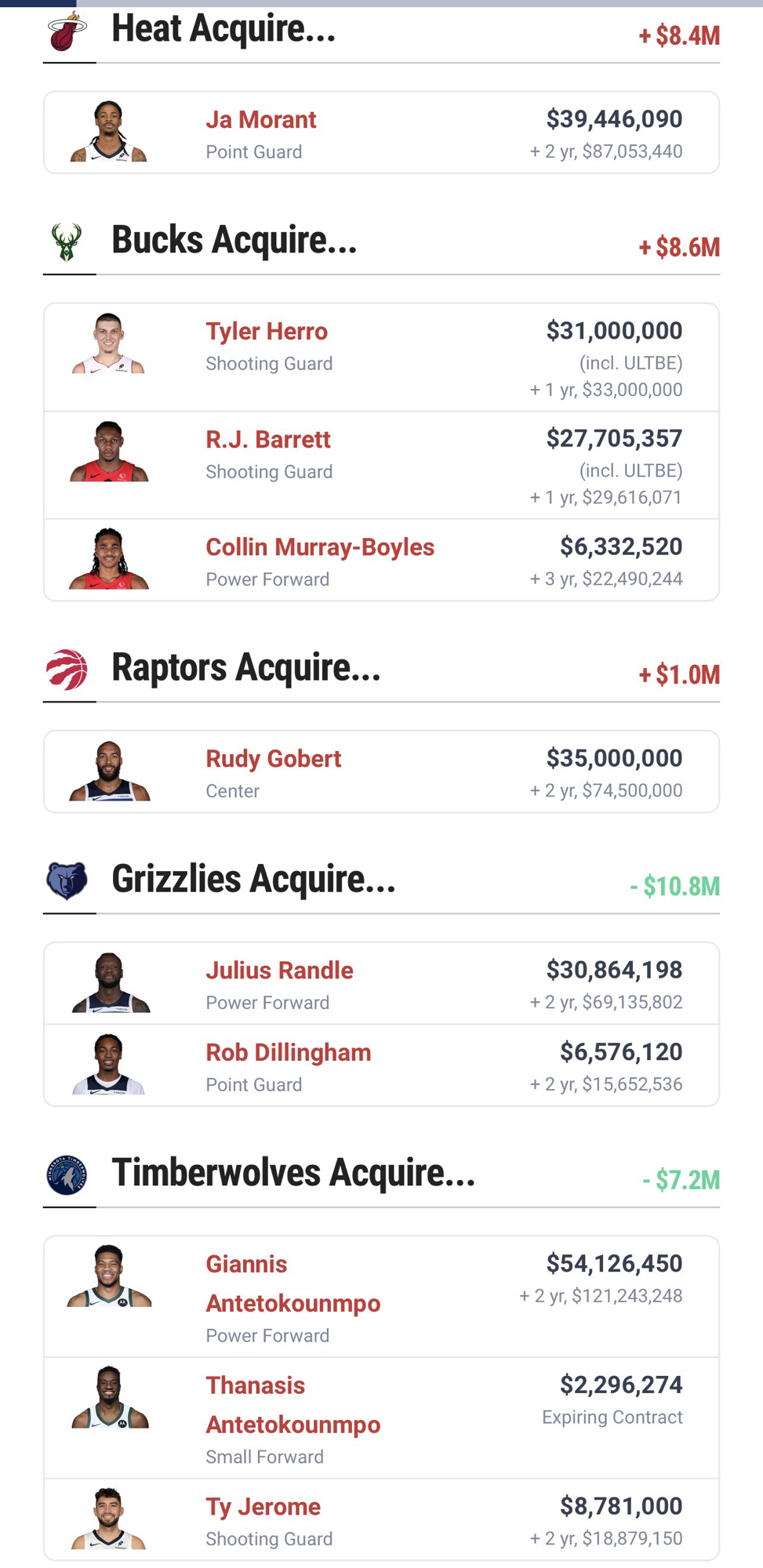Select the Thanasis Antetokounmpo link
Image resolution: width=763 pixels, height=1568 pixels.
pyautogui.click(x=292, y=1405)
